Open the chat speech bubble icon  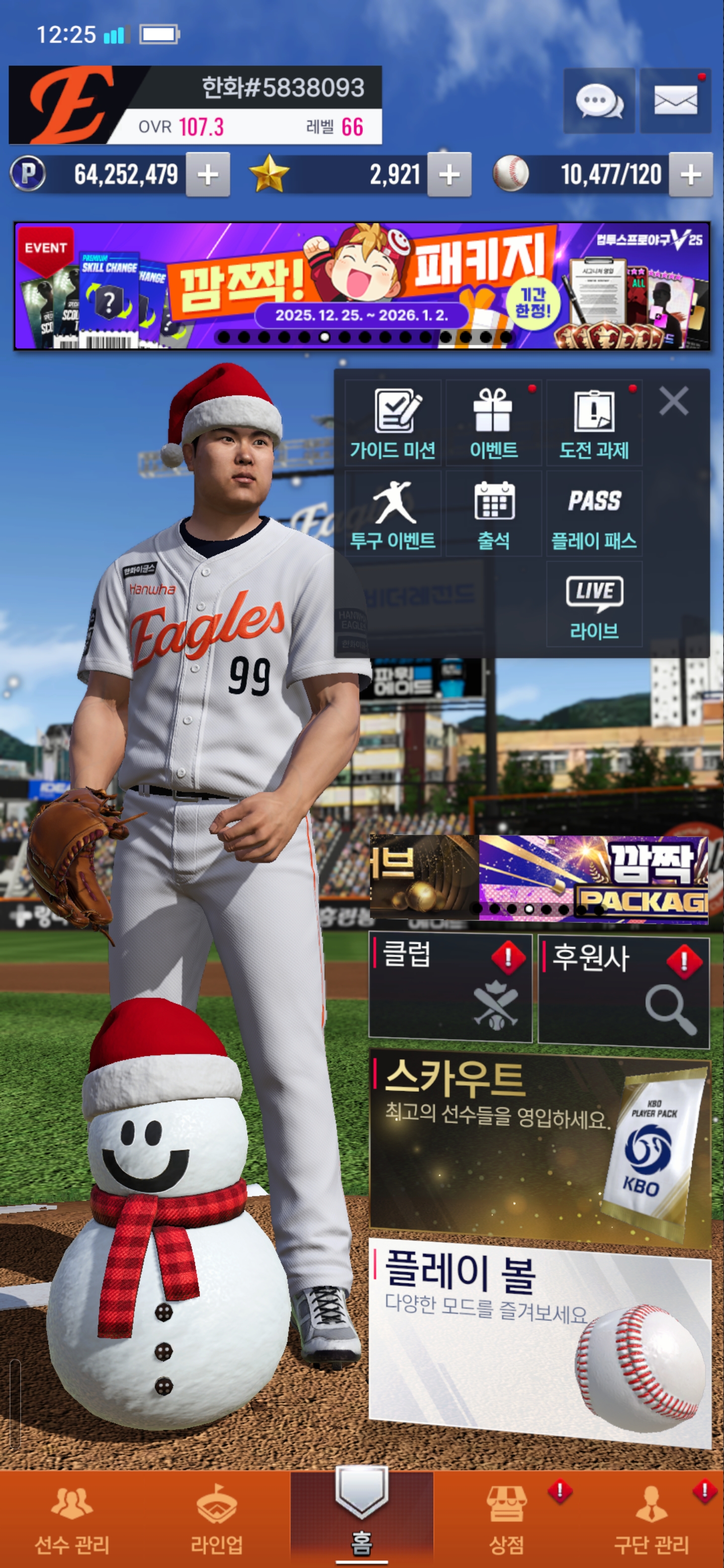(599, 101)
